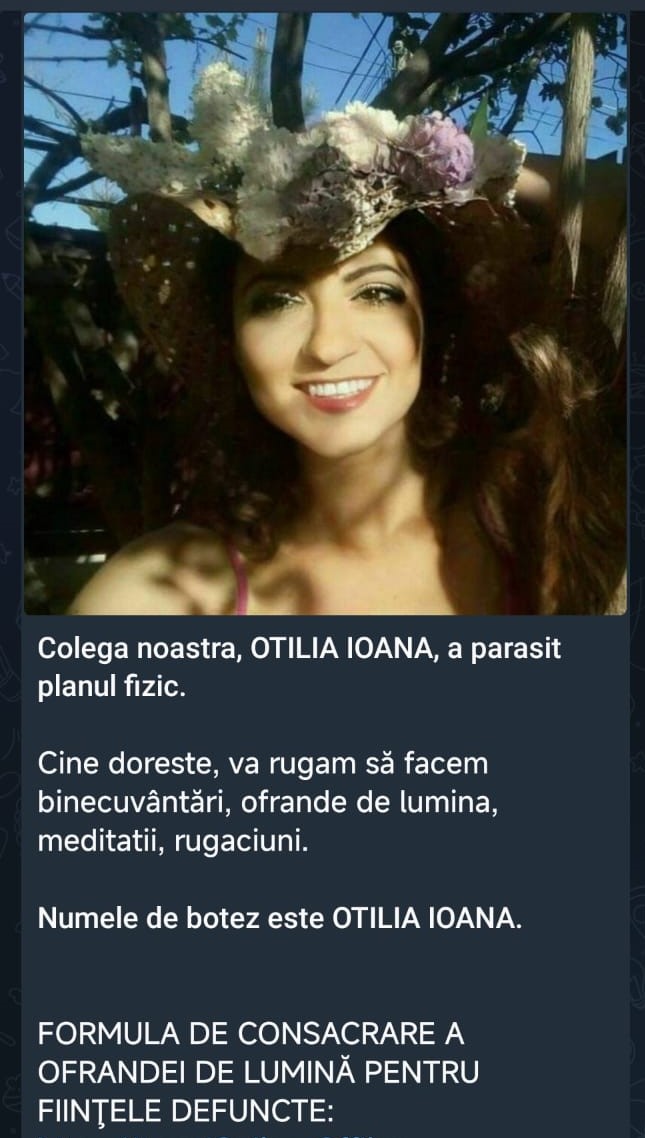Open the photo in the Otilia Ioana message
Image resolution: width=645 pixels, height=1138 pixels.
coord(325,312)
